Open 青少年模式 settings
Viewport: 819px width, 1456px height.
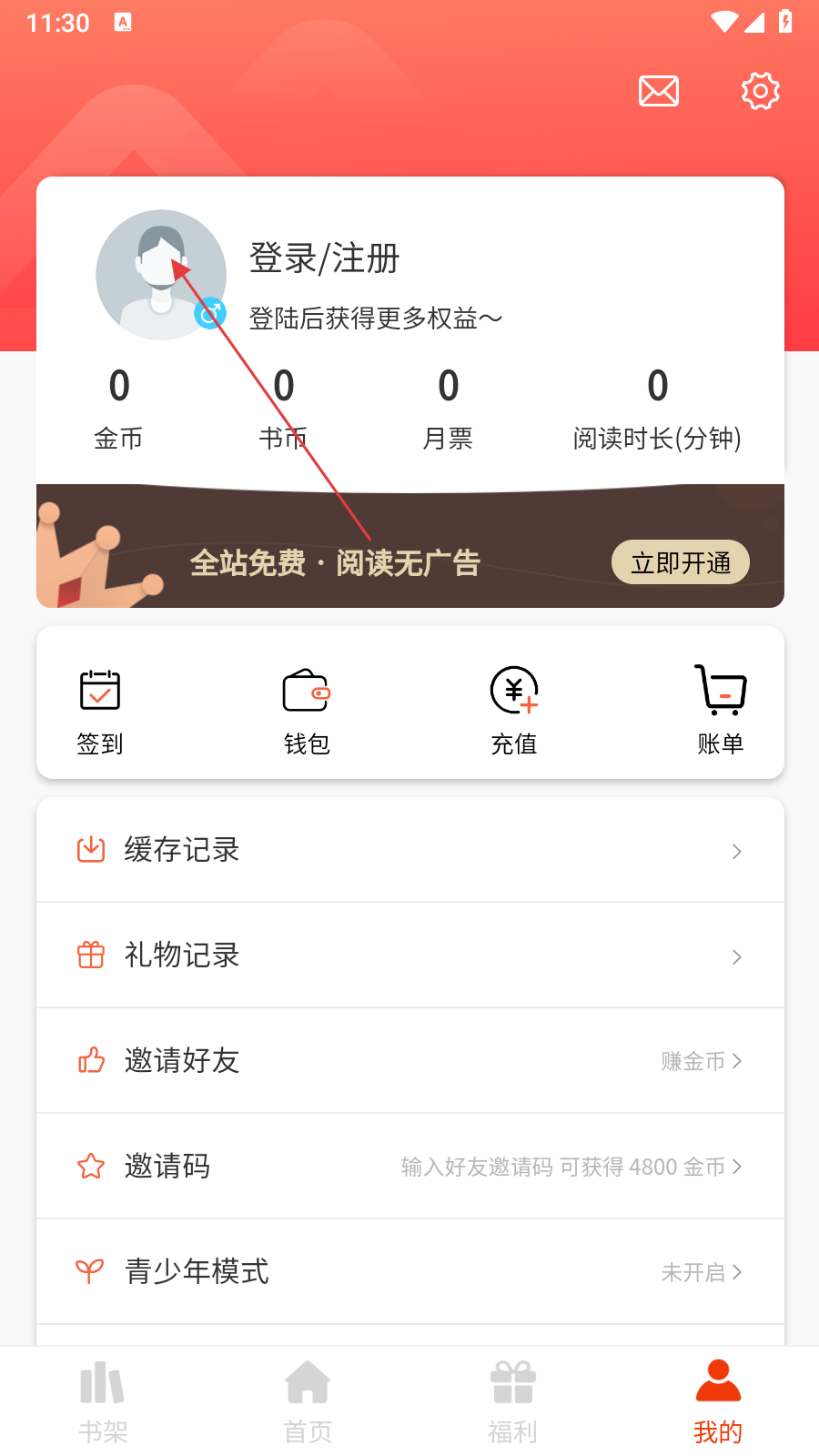[409, 1272]
